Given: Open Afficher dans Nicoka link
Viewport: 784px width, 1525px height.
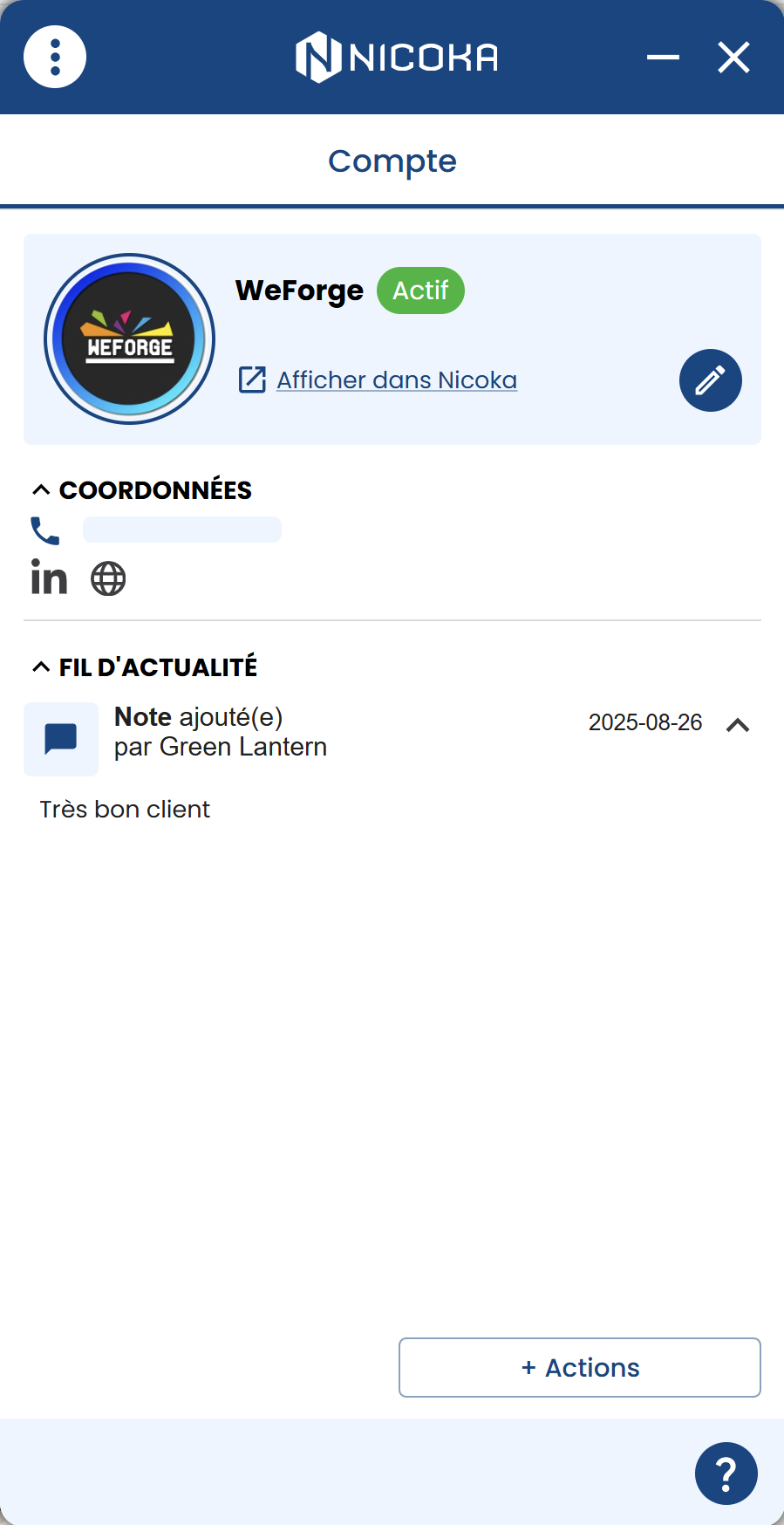Looking at the screenshot, I should click(x=396, y=380).
